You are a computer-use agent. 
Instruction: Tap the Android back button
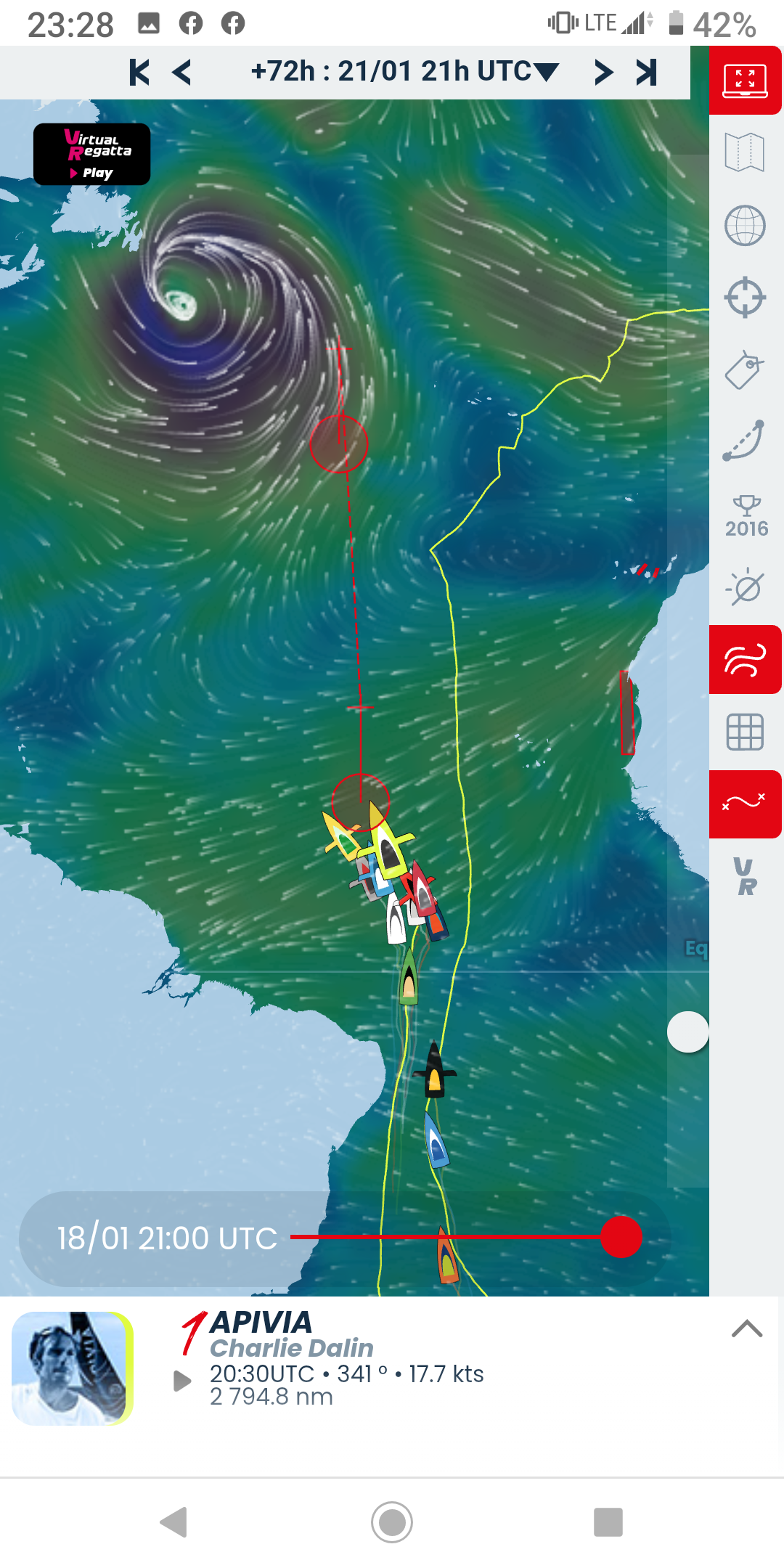[x=174, y=1522]
